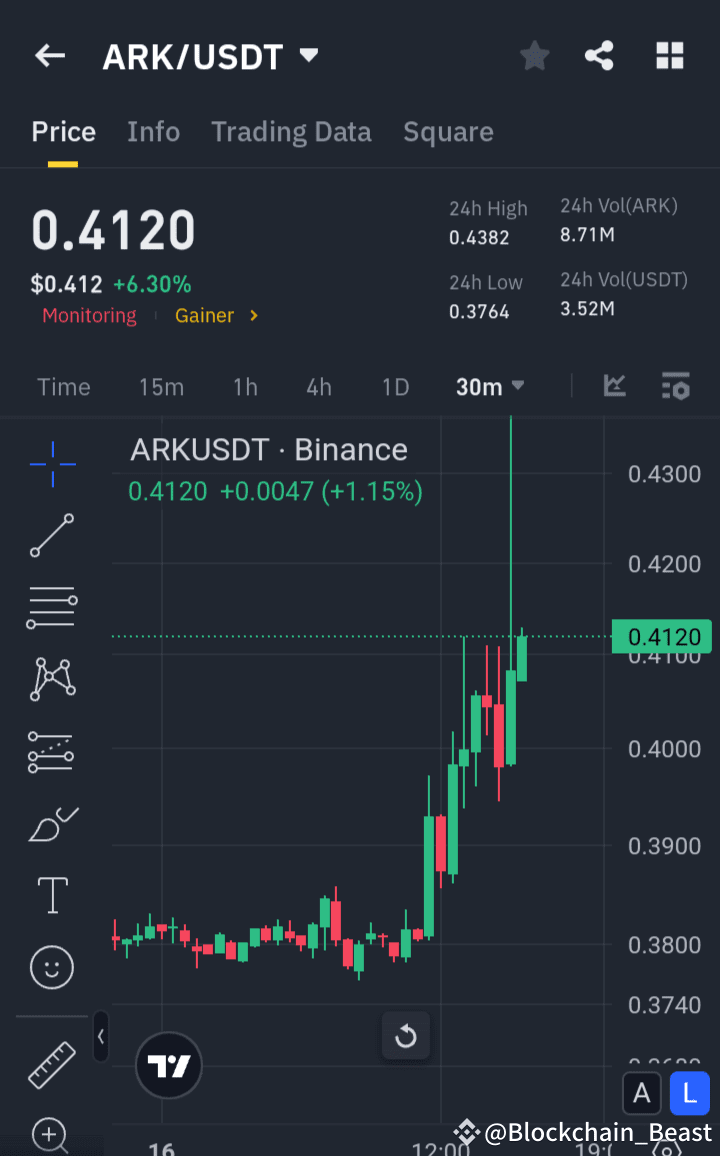Select the XABCD pattern tool
The width and height of the screenshot is (720, 1156).
(x=51, y=679)
